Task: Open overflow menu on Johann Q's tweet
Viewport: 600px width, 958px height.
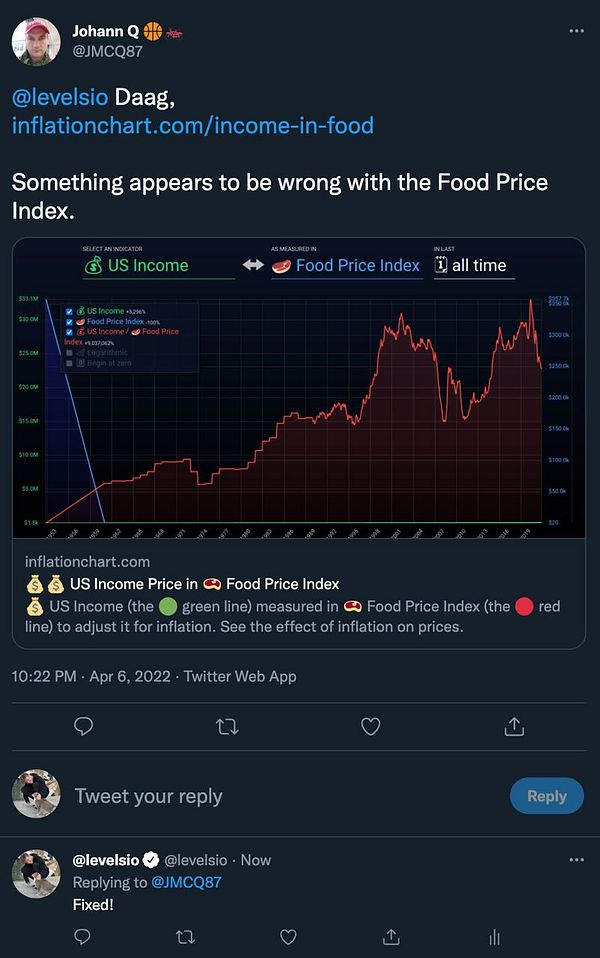Action: (x=576, y=31)
